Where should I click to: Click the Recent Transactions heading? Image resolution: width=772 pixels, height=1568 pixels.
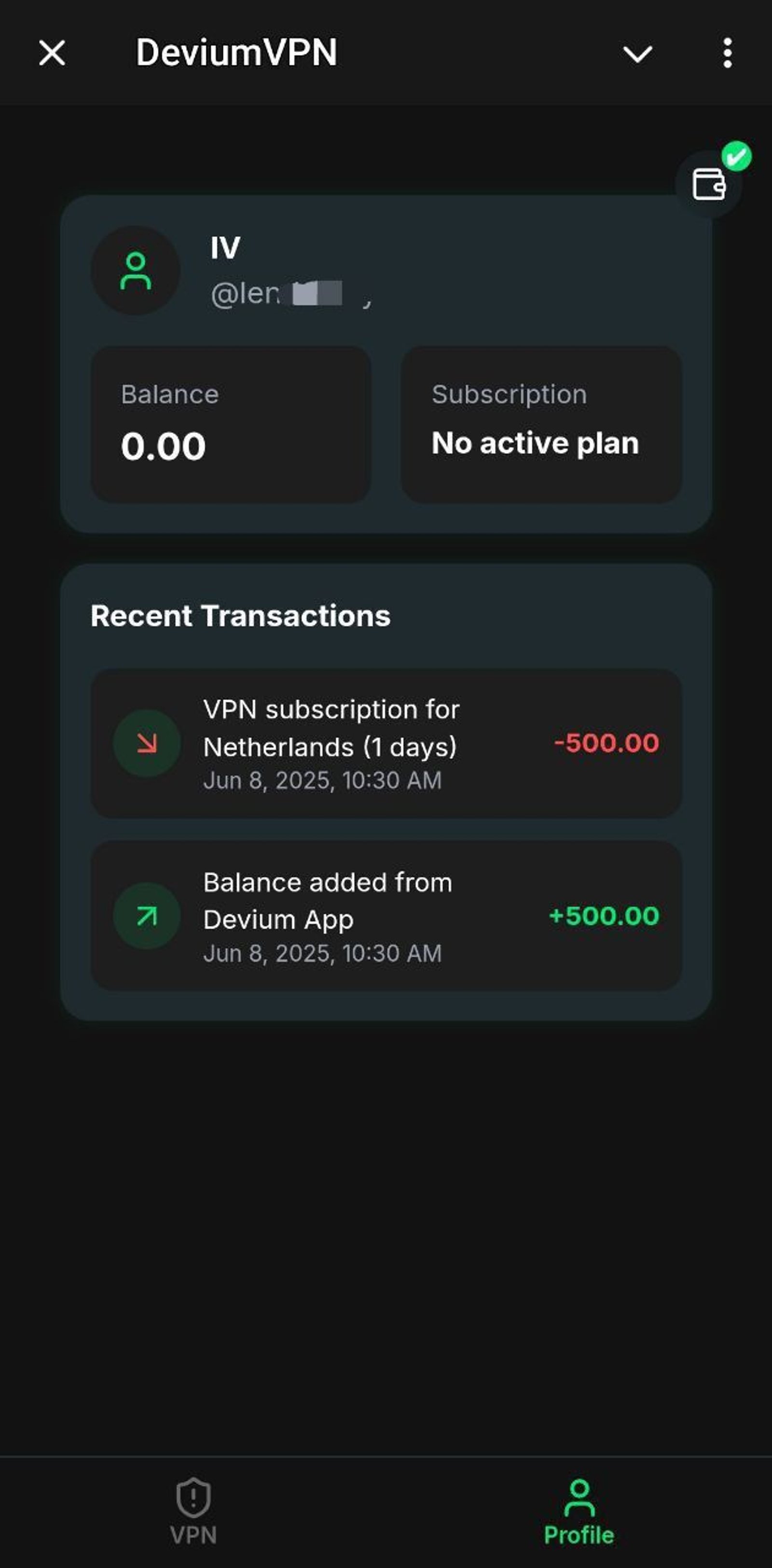tap(240, 615)
